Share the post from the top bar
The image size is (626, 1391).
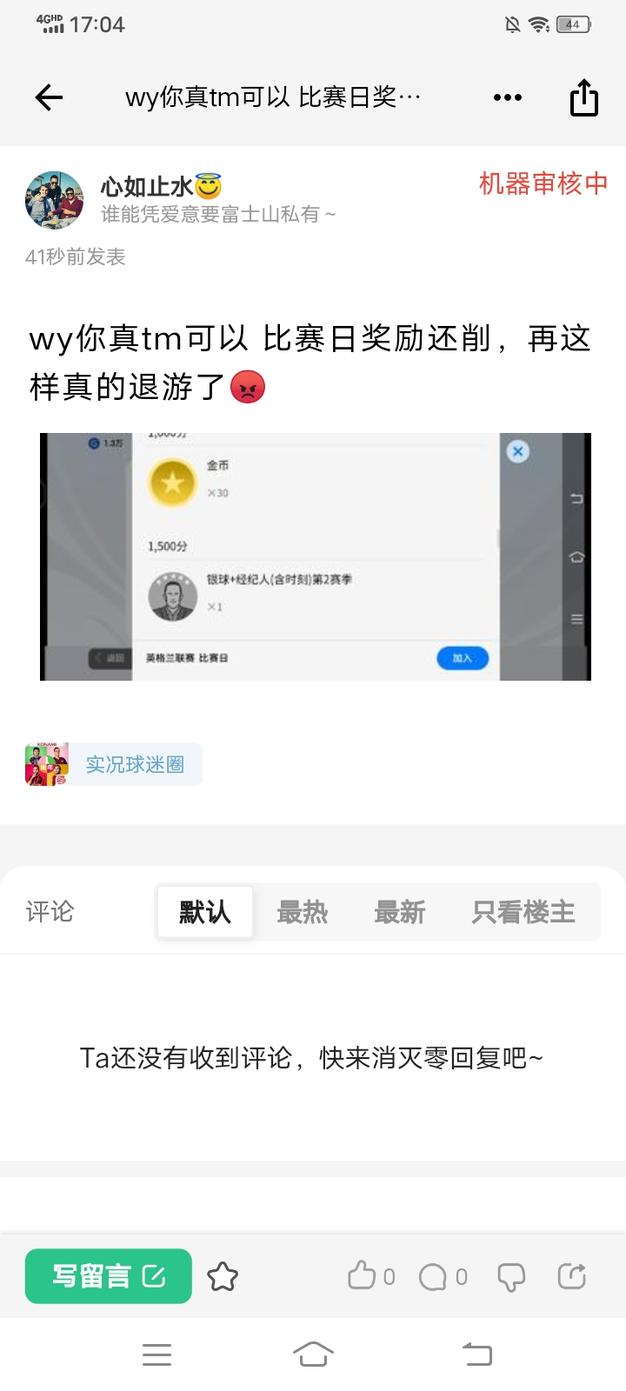pos(584,97)
